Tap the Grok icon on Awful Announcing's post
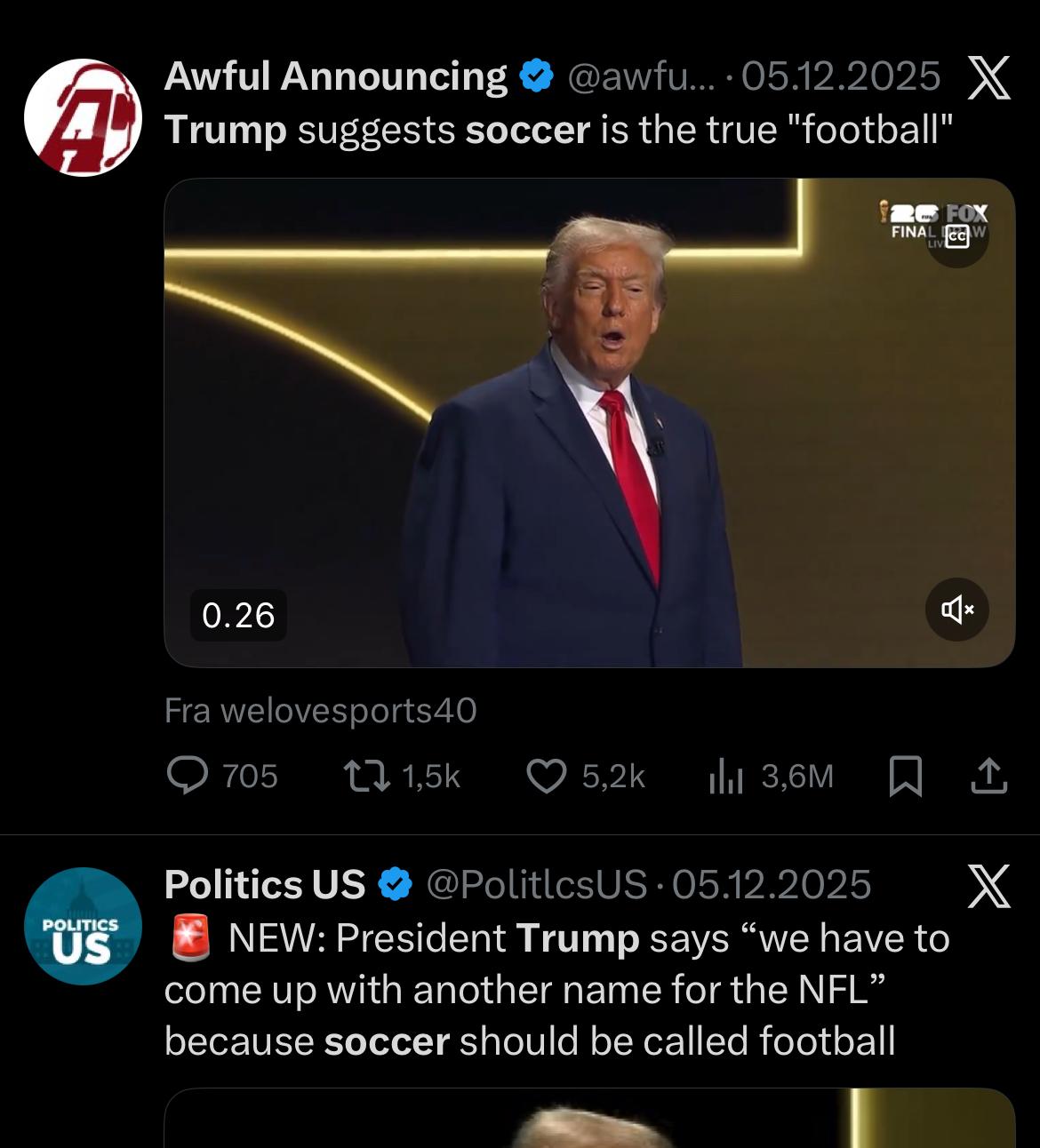The image size is (1040, 1148). pos(988,77)
